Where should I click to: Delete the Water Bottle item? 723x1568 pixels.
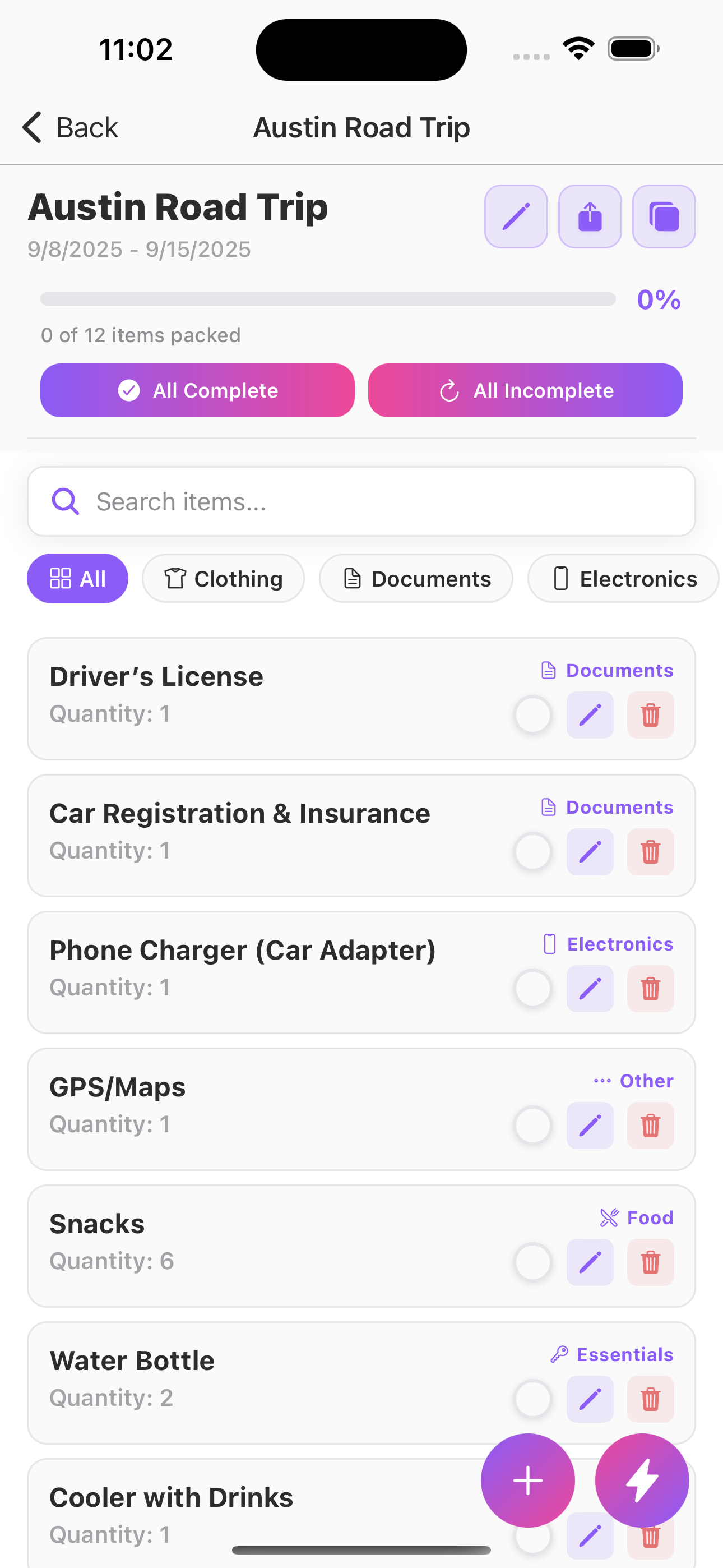(x=650, y=1399)
